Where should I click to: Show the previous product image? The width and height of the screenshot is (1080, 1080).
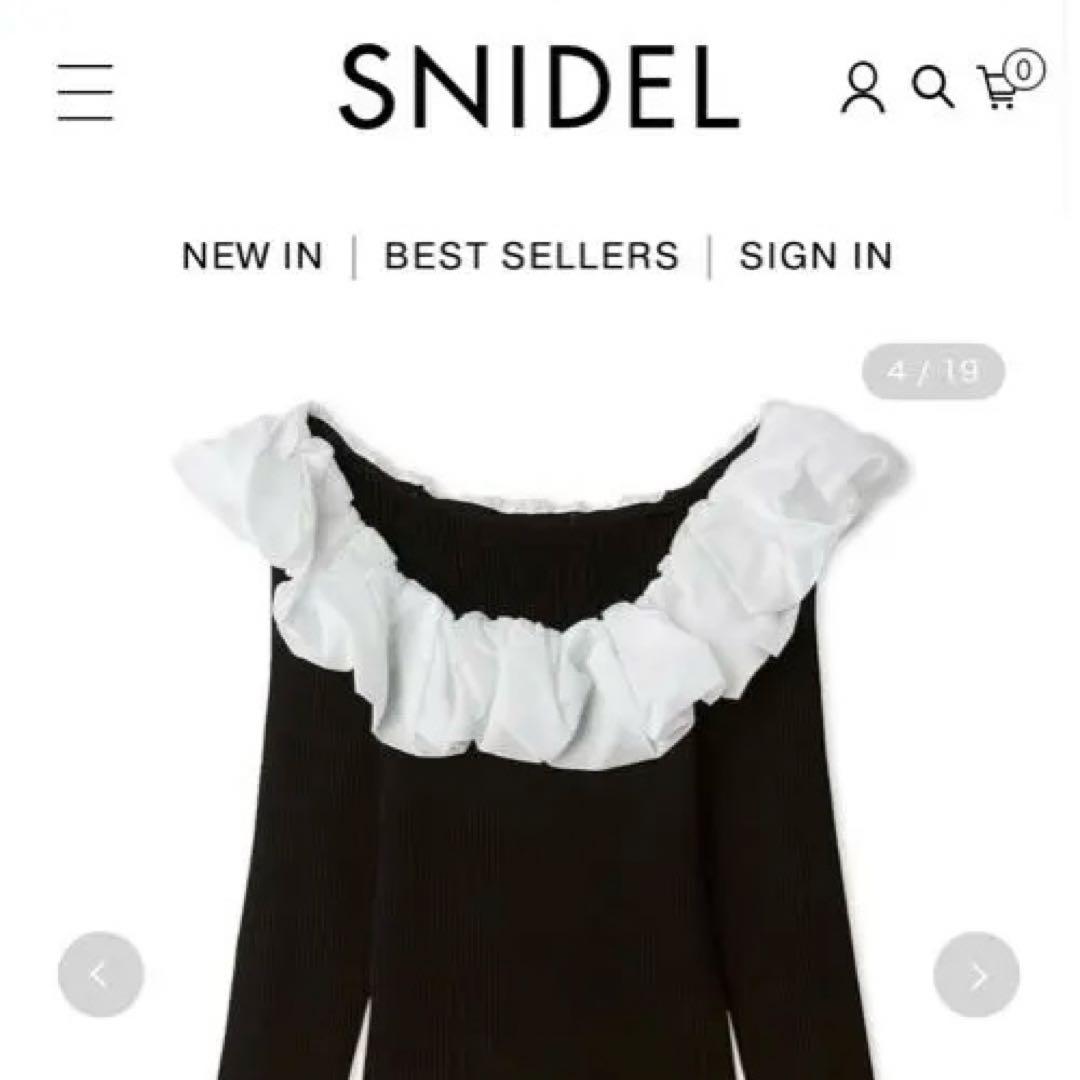pyautogui.click(x=100, y=975)
